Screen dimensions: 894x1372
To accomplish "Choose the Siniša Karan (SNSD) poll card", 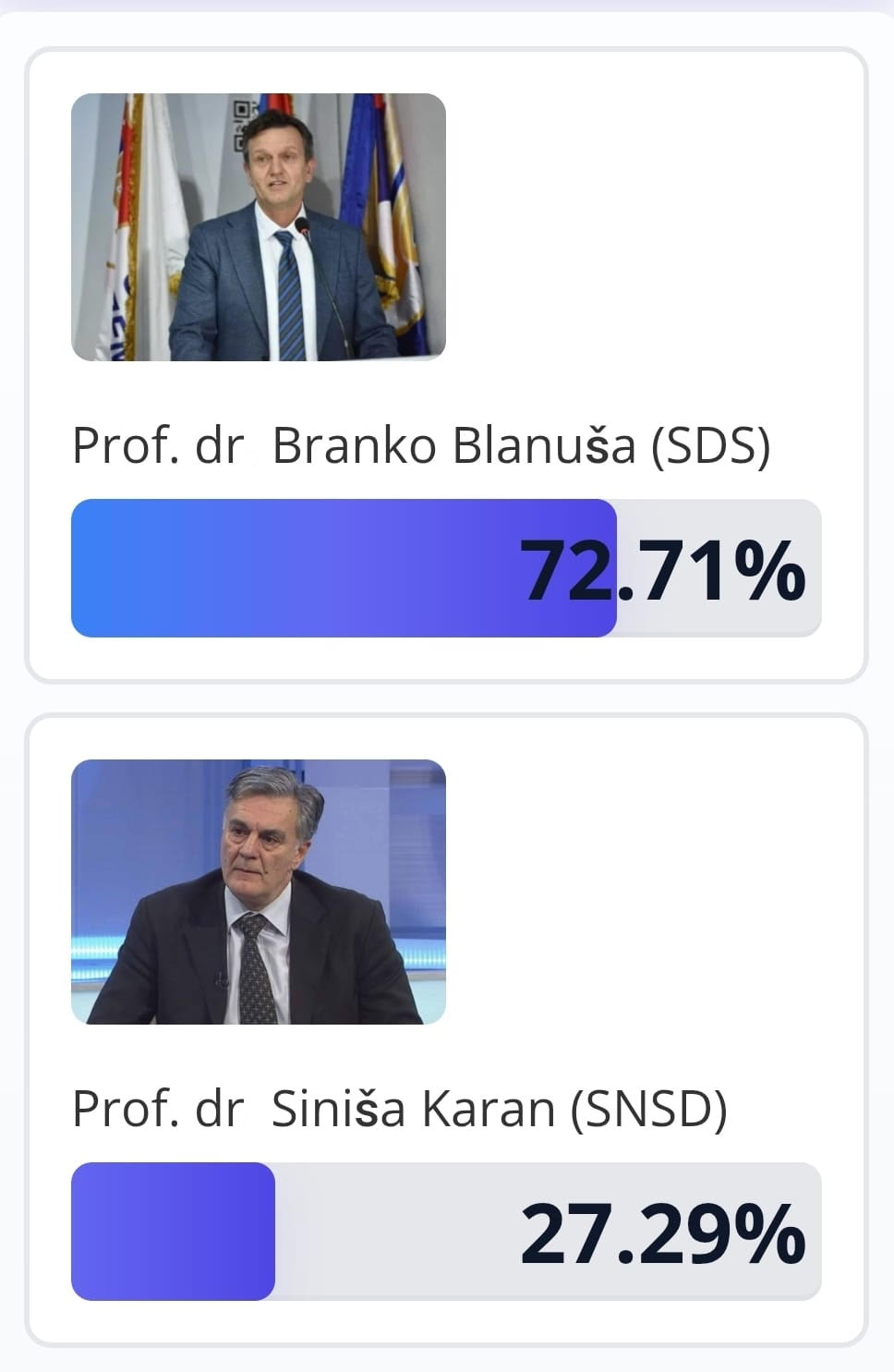I will [x=446, y=1029].
